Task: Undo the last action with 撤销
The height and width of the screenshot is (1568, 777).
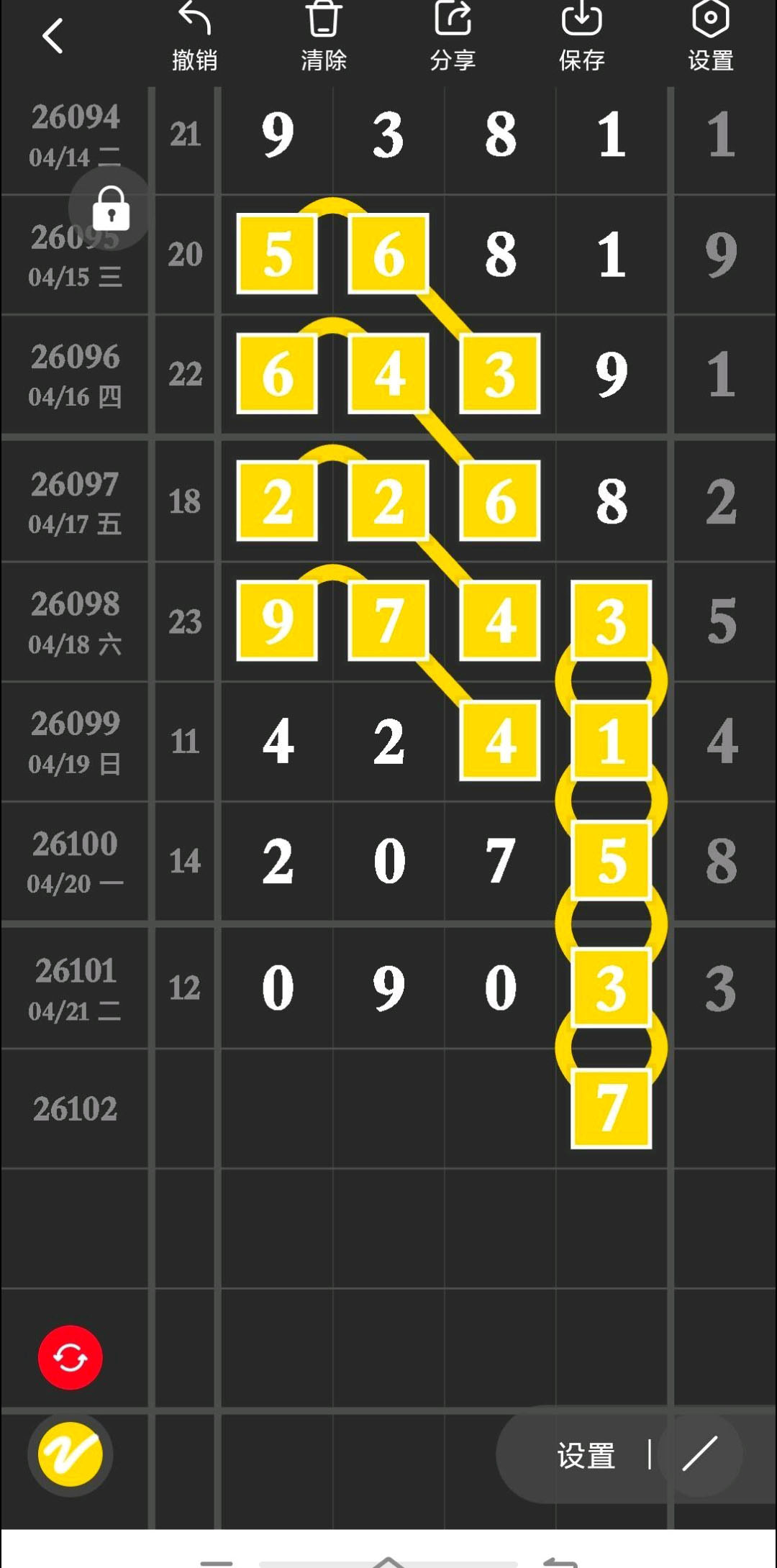Action: tap(194, 37)
